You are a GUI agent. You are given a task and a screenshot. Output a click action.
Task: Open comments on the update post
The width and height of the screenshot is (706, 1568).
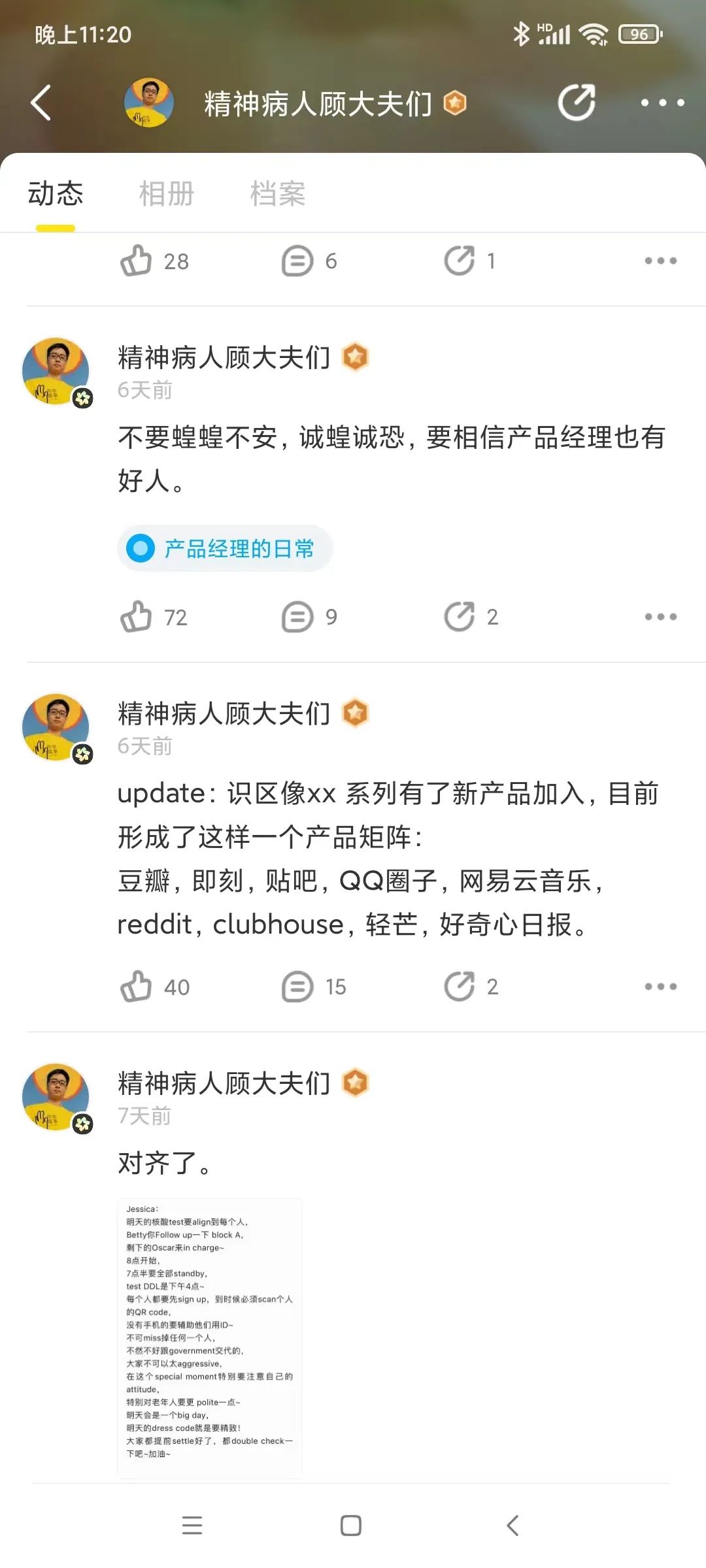pos(297,987)
